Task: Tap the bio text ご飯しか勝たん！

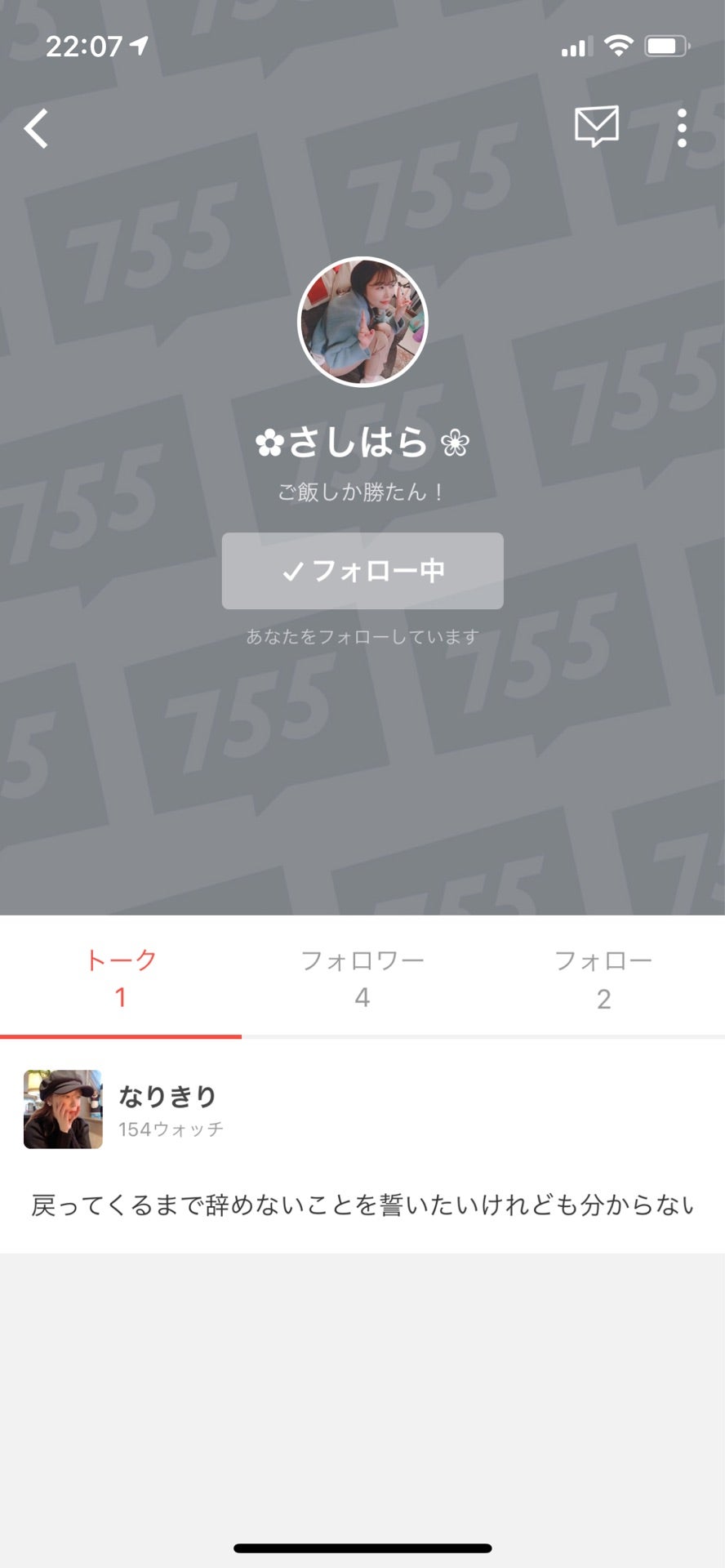Action: 362,490
